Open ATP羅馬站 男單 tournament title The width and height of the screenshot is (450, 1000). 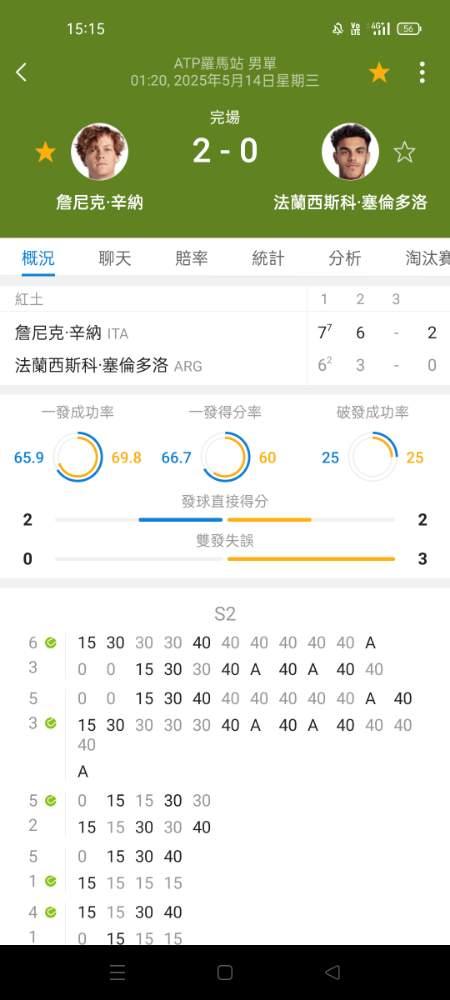225,64
